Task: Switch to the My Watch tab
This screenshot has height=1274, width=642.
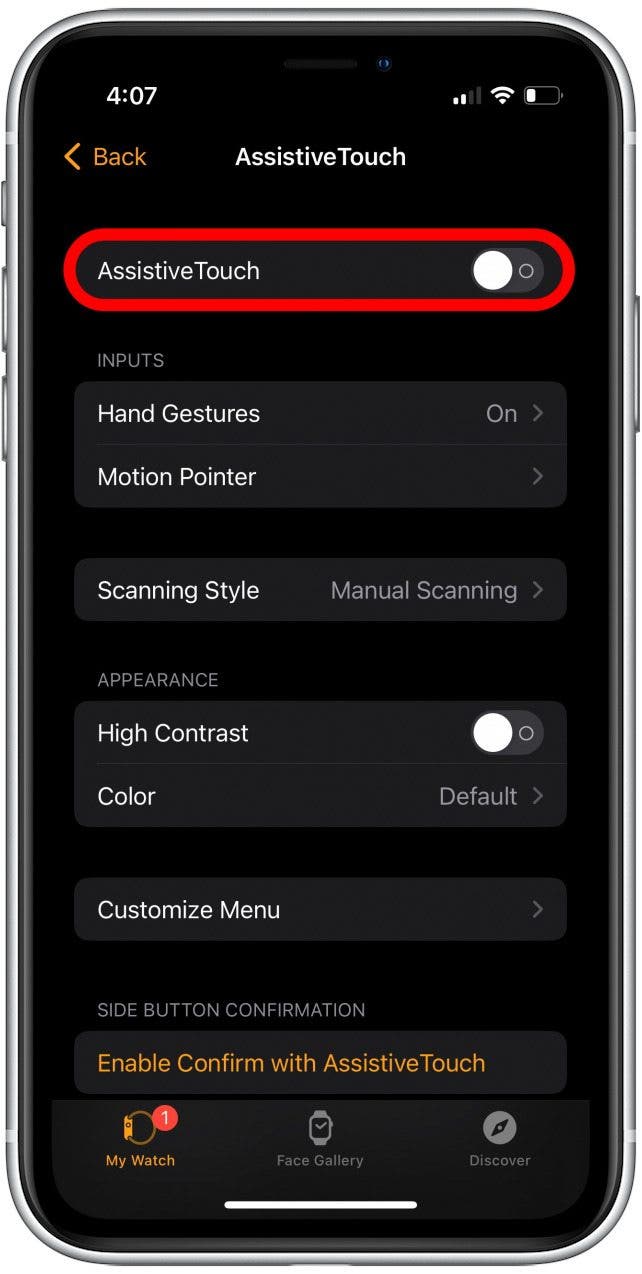Action: pos(140,1138)
